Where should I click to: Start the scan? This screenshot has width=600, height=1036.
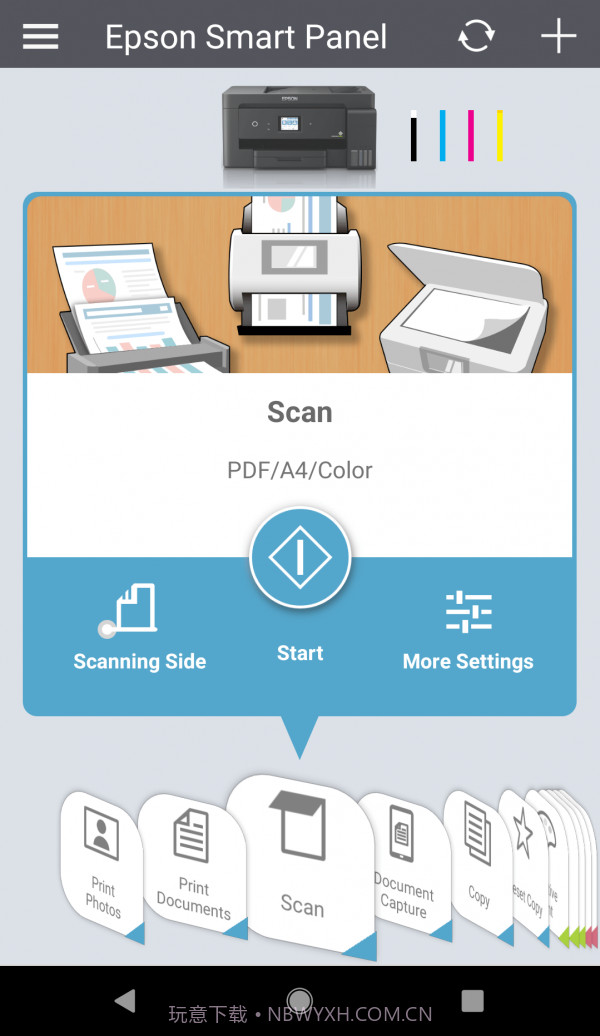point(300,559)
